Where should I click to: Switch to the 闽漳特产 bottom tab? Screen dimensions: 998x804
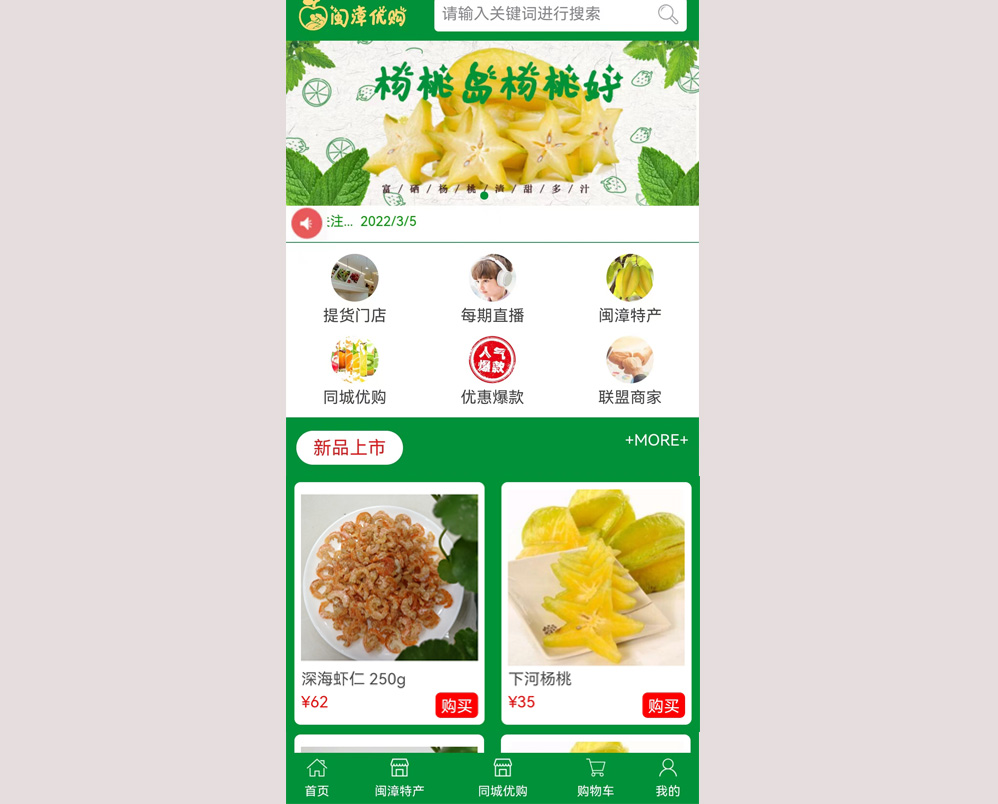(x=399, y=777)
